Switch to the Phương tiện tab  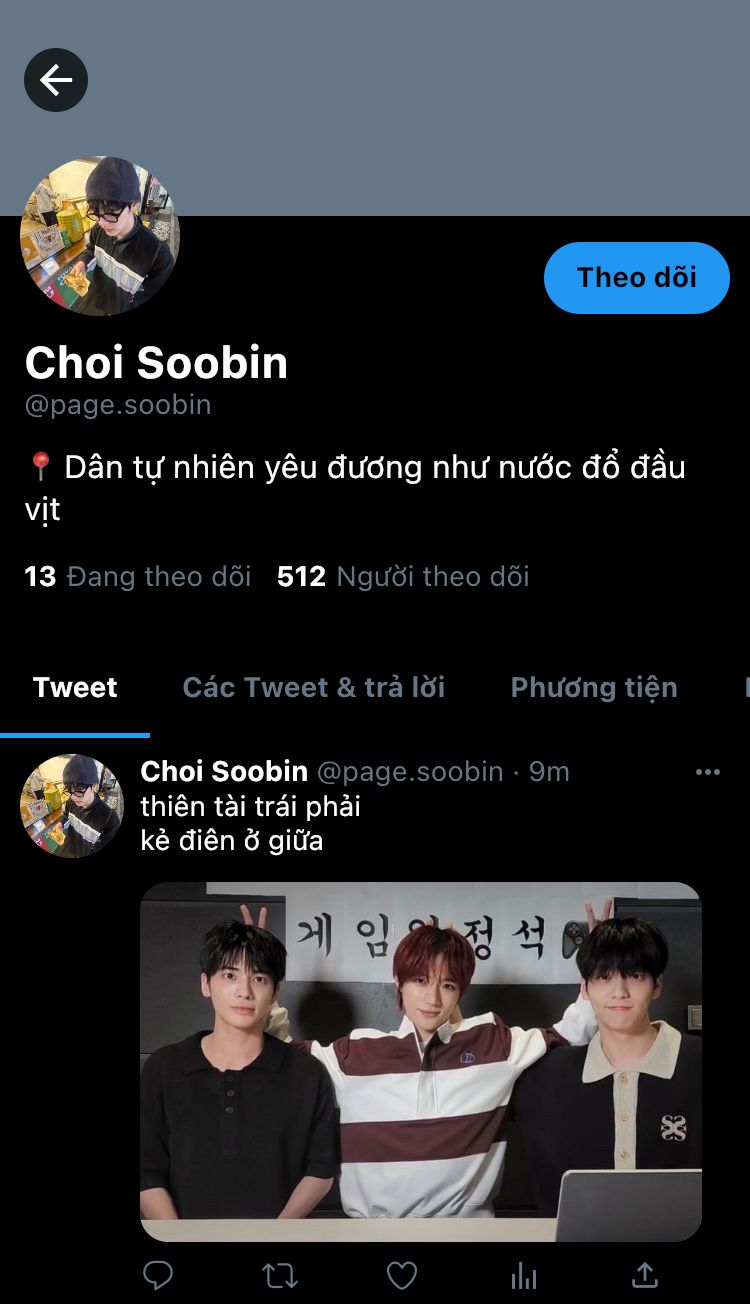pyautogui.click(x=594, y=687)
